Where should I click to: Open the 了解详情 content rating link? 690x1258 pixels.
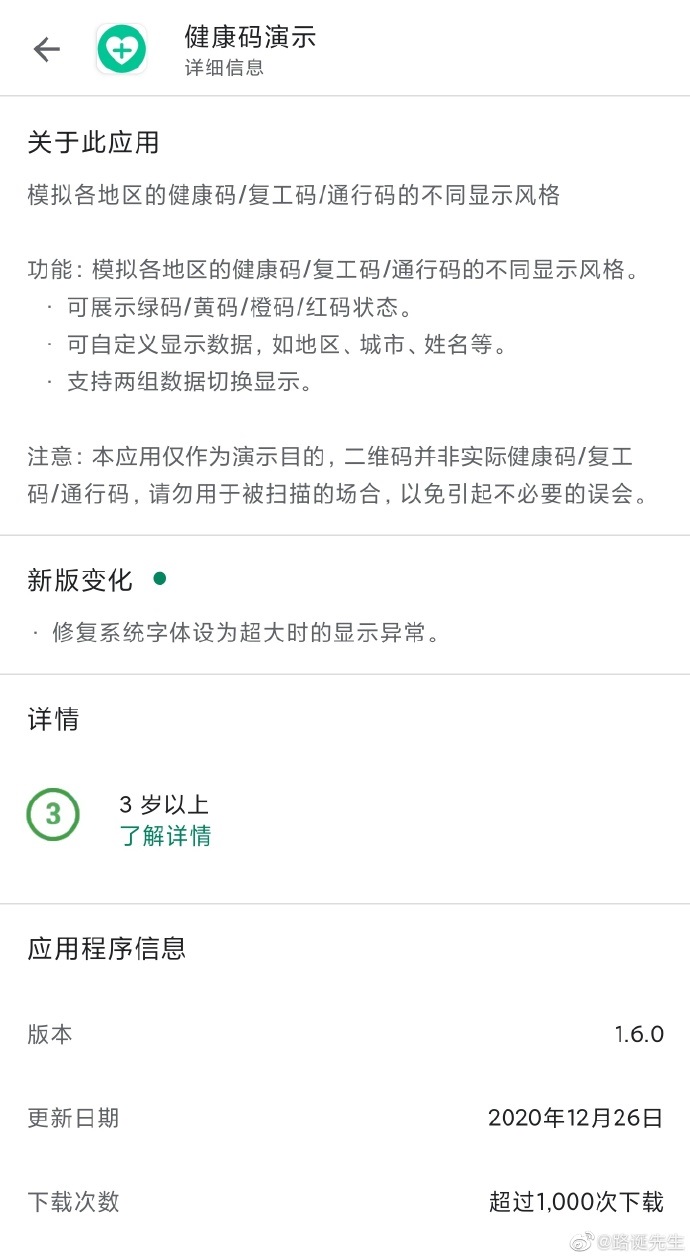click(x=165, y=836)
